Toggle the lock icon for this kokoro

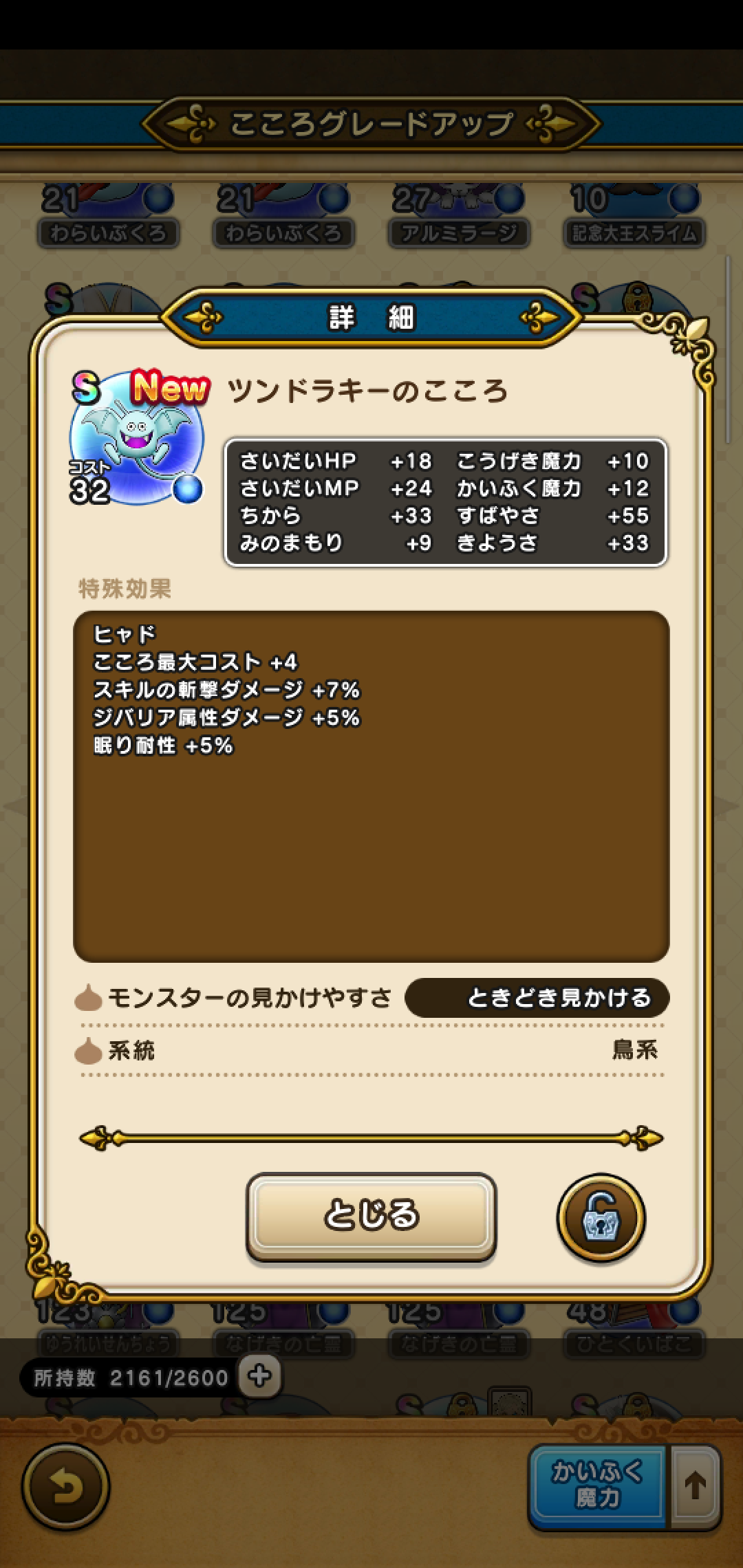click(x=601, y=1218)
